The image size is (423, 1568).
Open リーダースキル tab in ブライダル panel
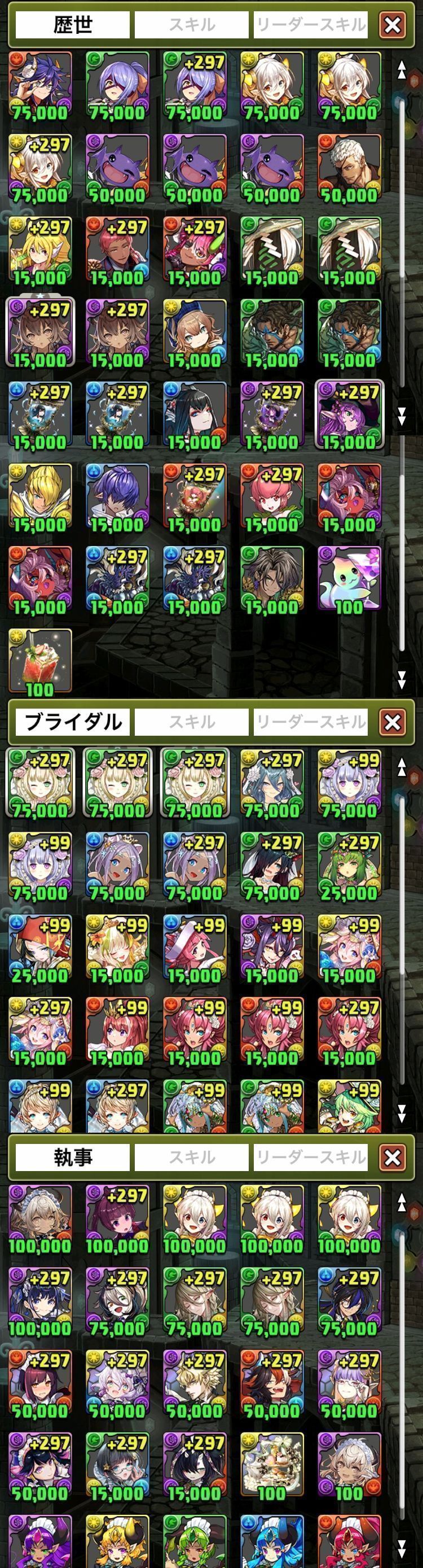point(311,722)
